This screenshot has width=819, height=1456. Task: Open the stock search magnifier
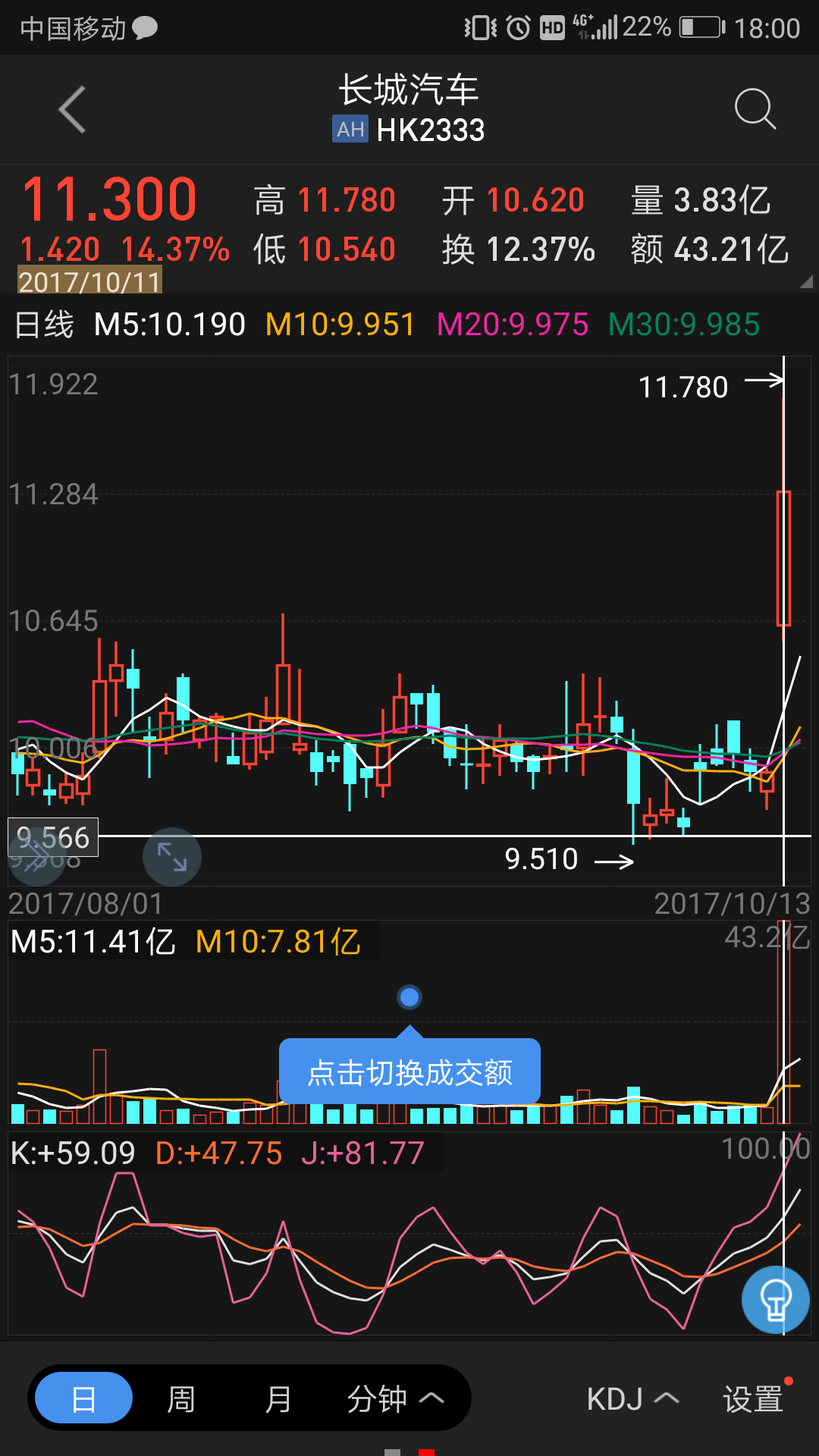[755, 109]
